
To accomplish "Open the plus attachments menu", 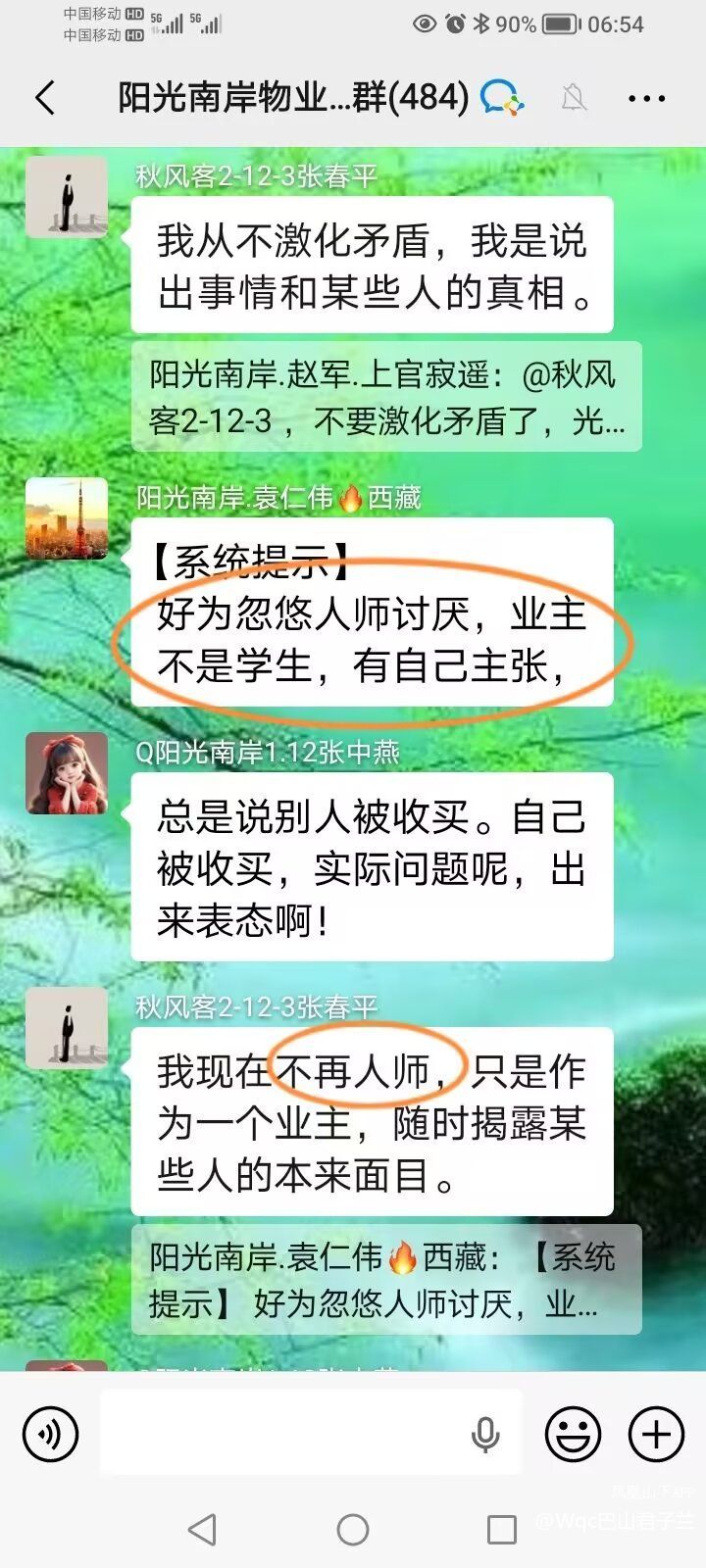I will (656, 1435).
